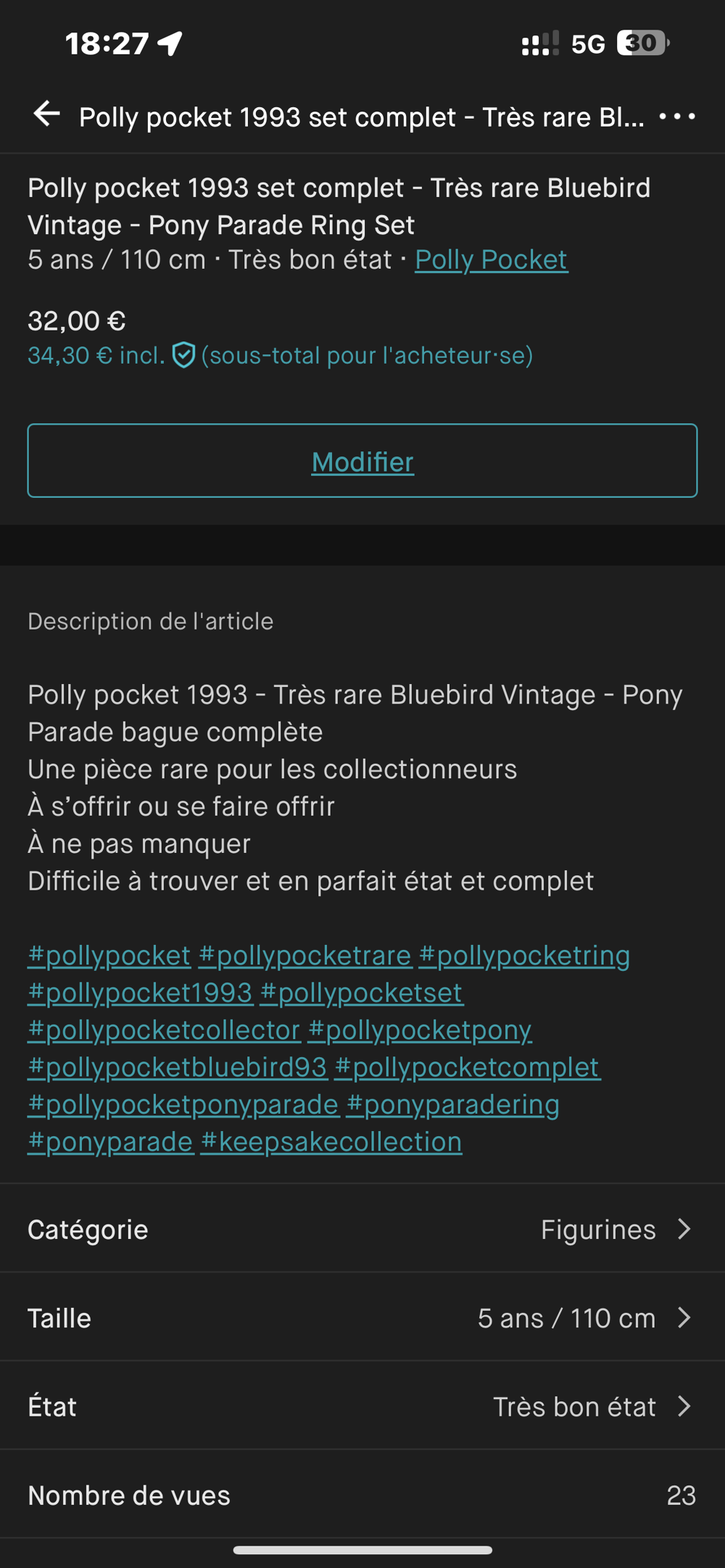Open the État Très bon état row
Screen dimensions: 725x1568
(x=362, y=1406)
